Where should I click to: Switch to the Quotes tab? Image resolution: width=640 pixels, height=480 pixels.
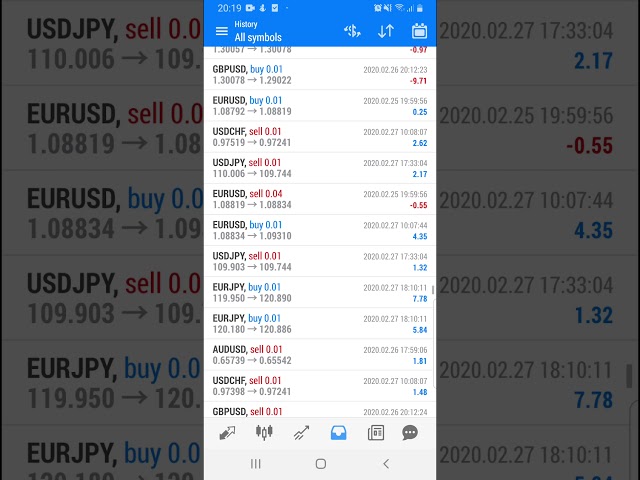(x=228, y=433)
